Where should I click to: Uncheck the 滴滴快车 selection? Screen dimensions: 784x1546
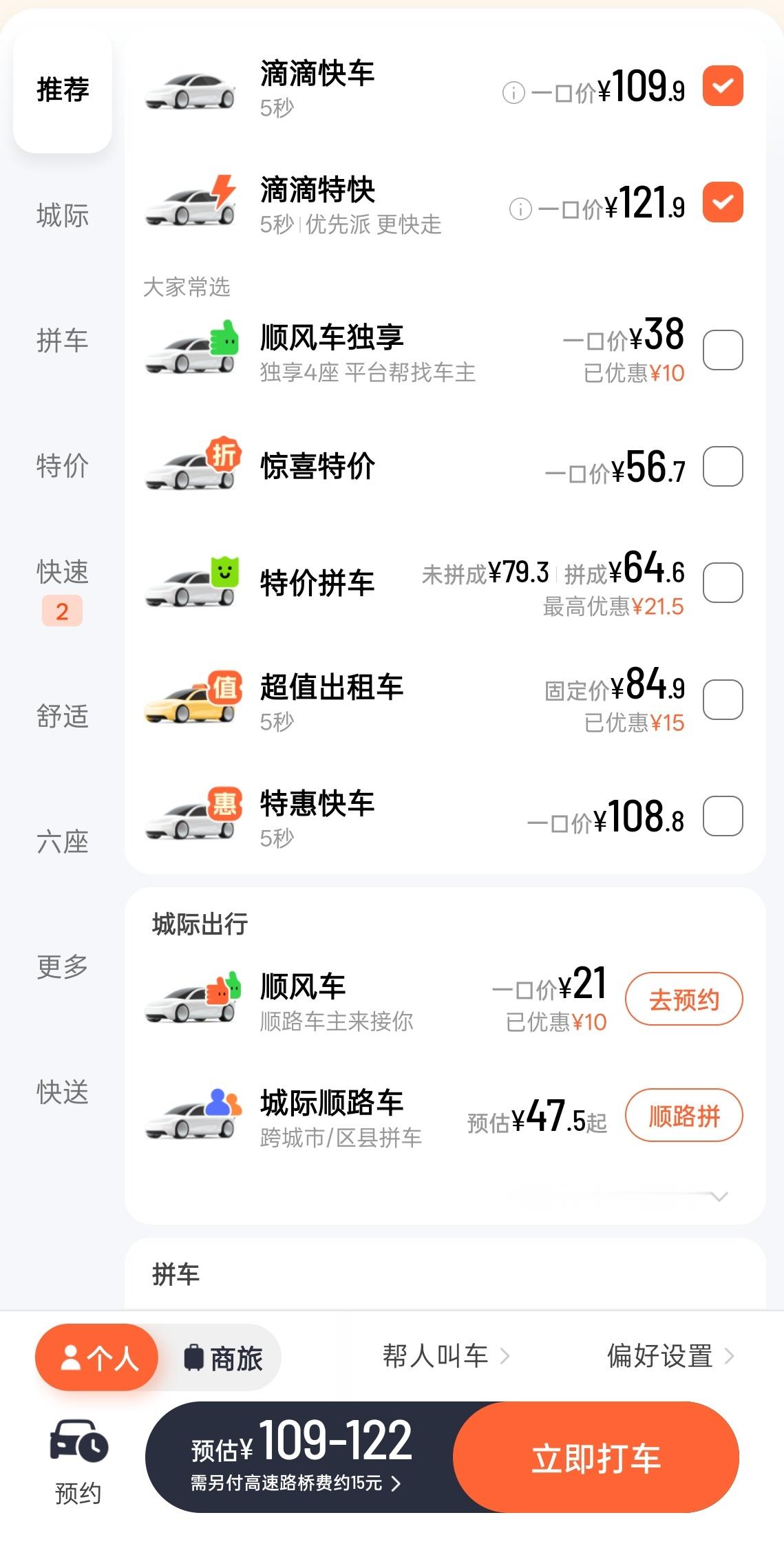pos(723,87)
